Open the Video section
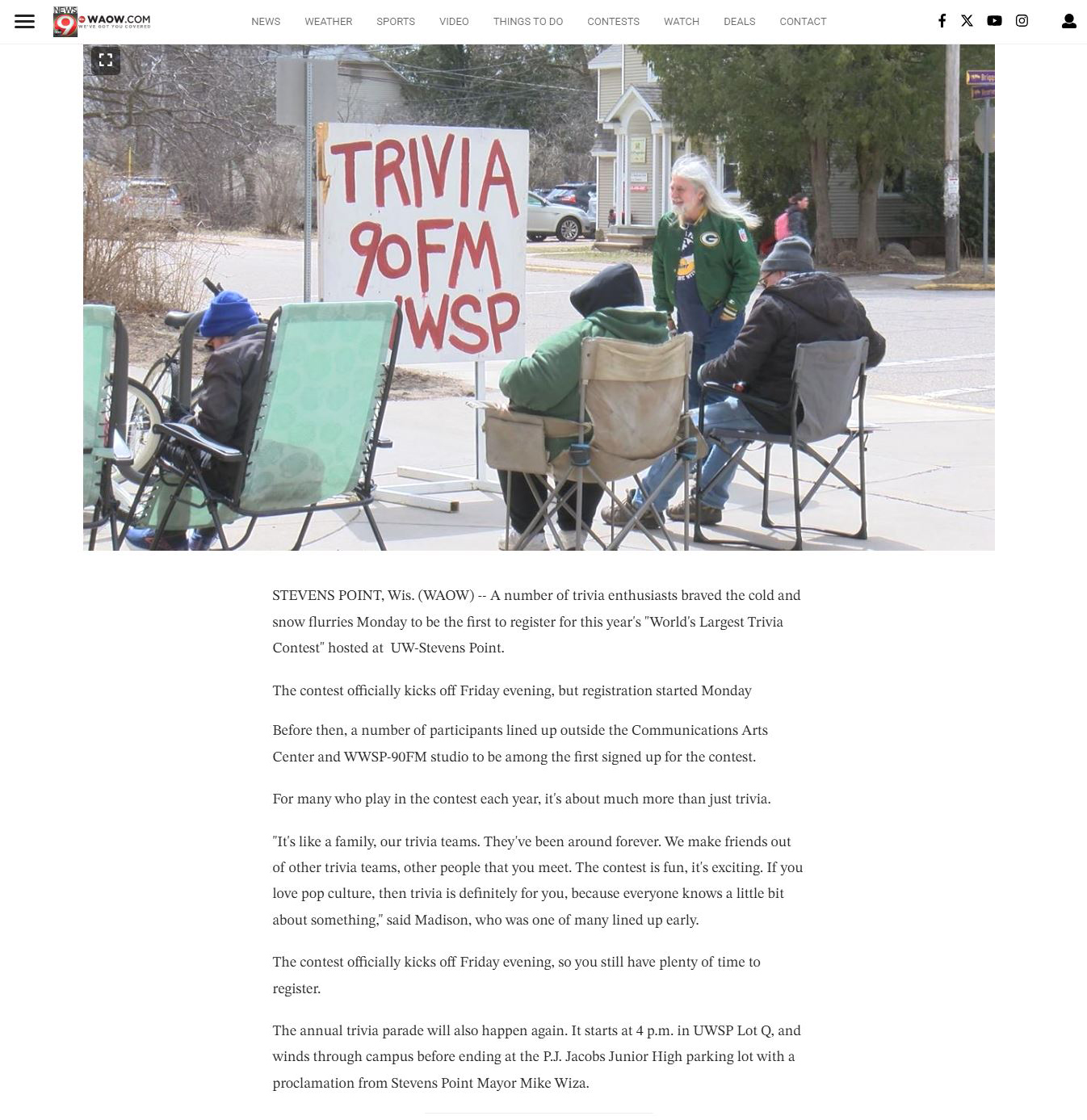 (x=454, y=22)
